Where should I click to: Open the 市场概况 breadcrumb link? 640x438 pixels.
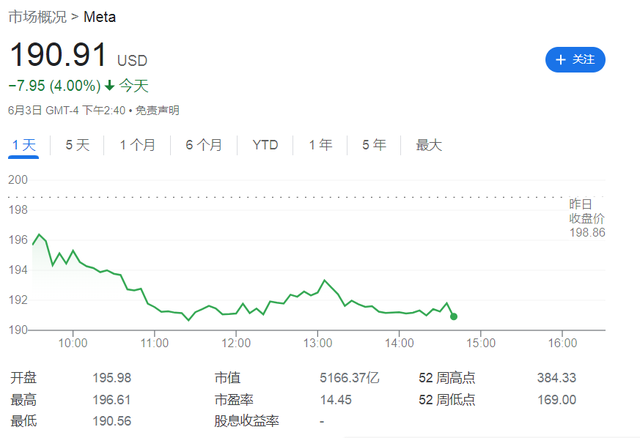(38, 17)
